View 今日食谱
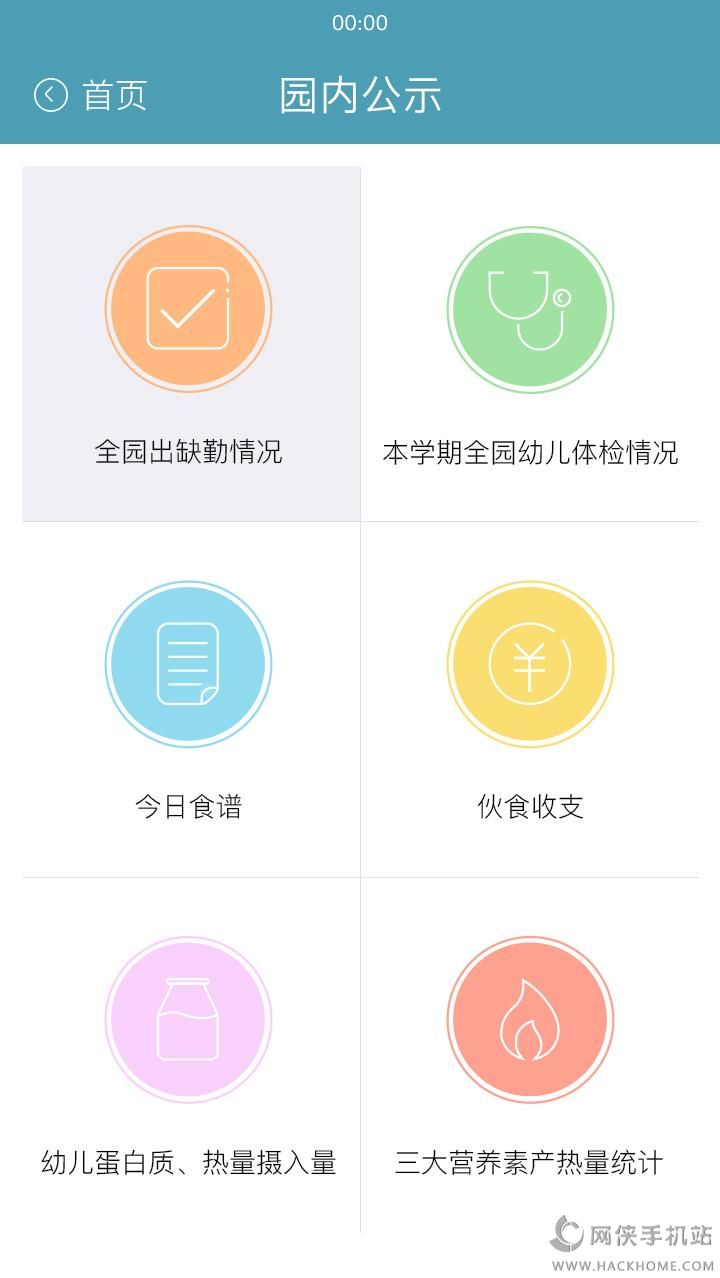 pyautogui.click(x=189, y=700)
